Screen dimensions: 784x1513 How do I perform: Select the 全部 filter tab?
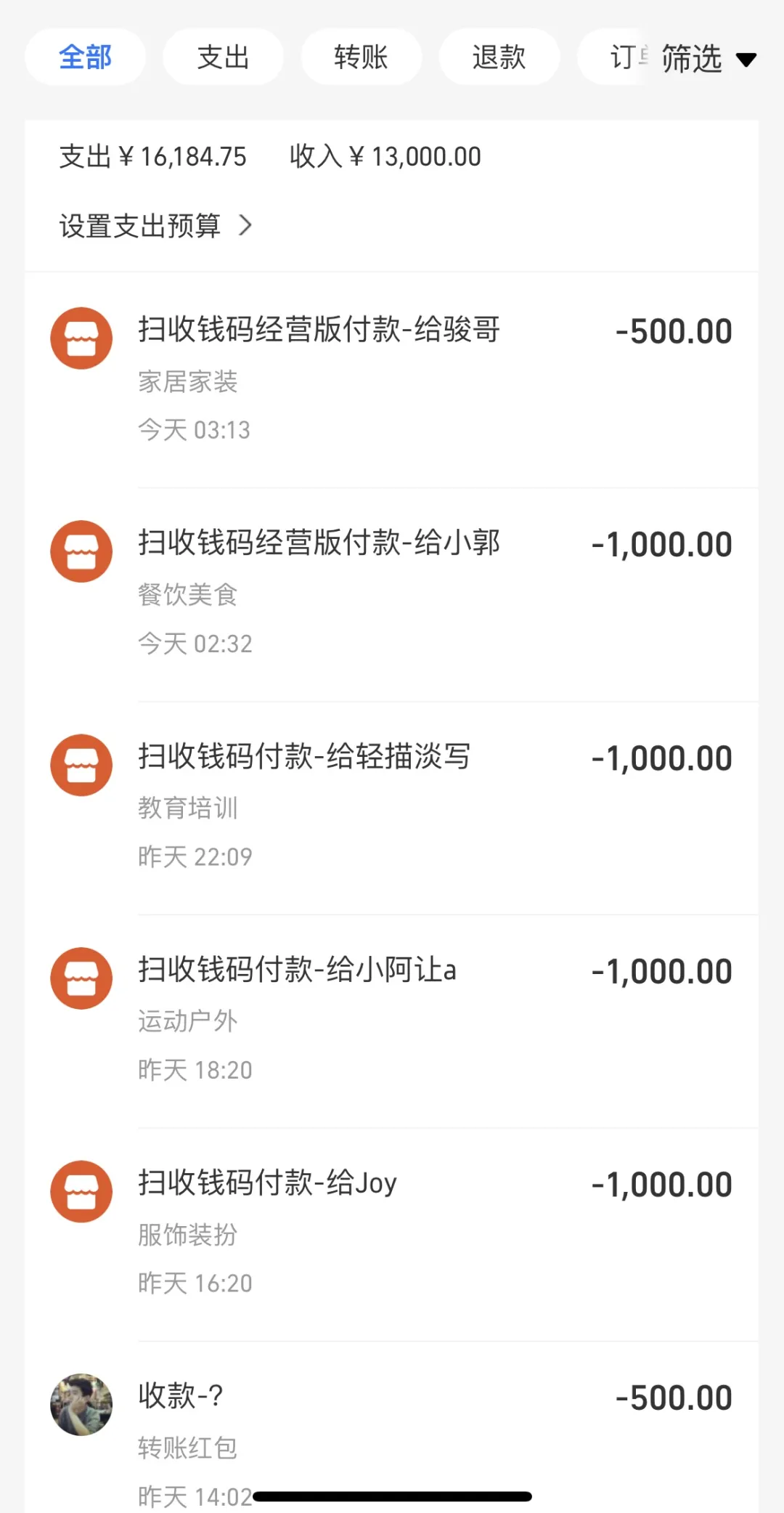[85, 57]
